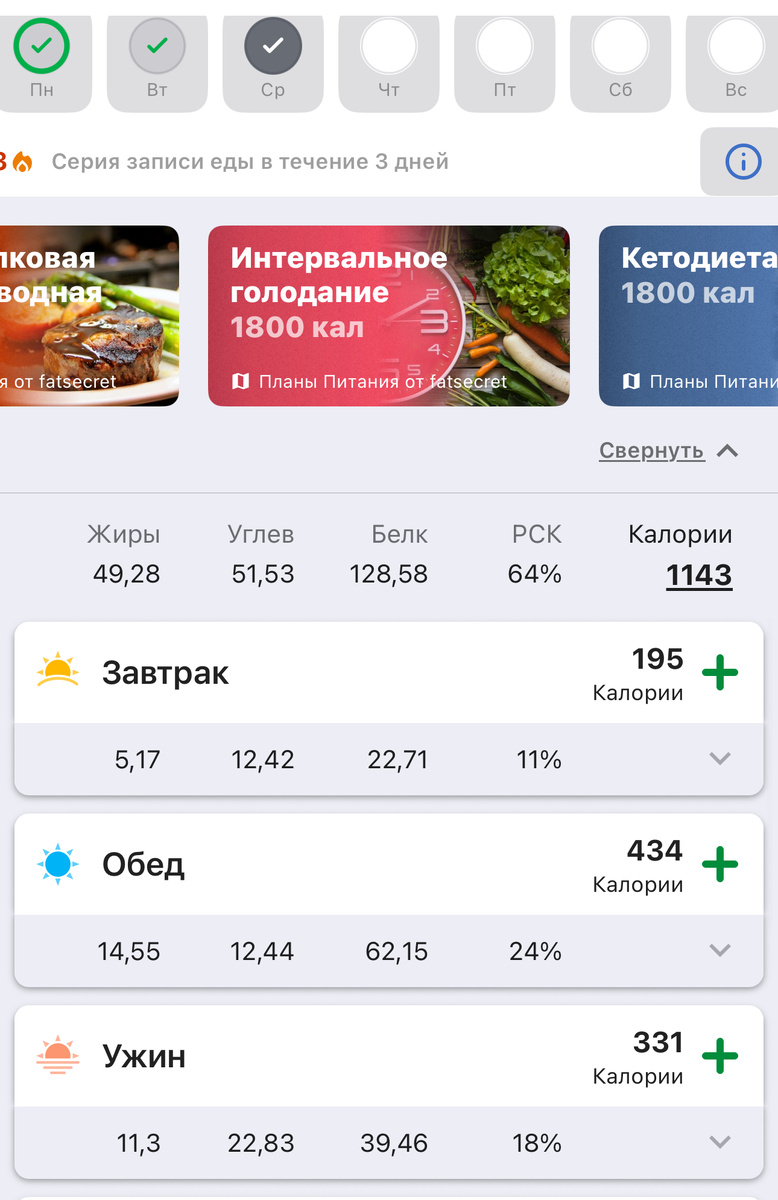Expand the Завтрак nutrition details chevron
Screen dimensions: 778x1200
[720, 759]
